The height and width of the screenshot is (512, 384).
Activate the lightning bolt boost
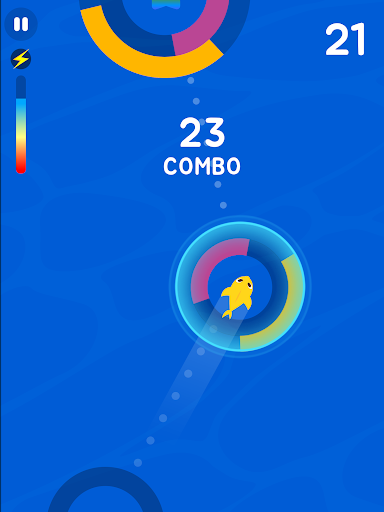(21, 59)
